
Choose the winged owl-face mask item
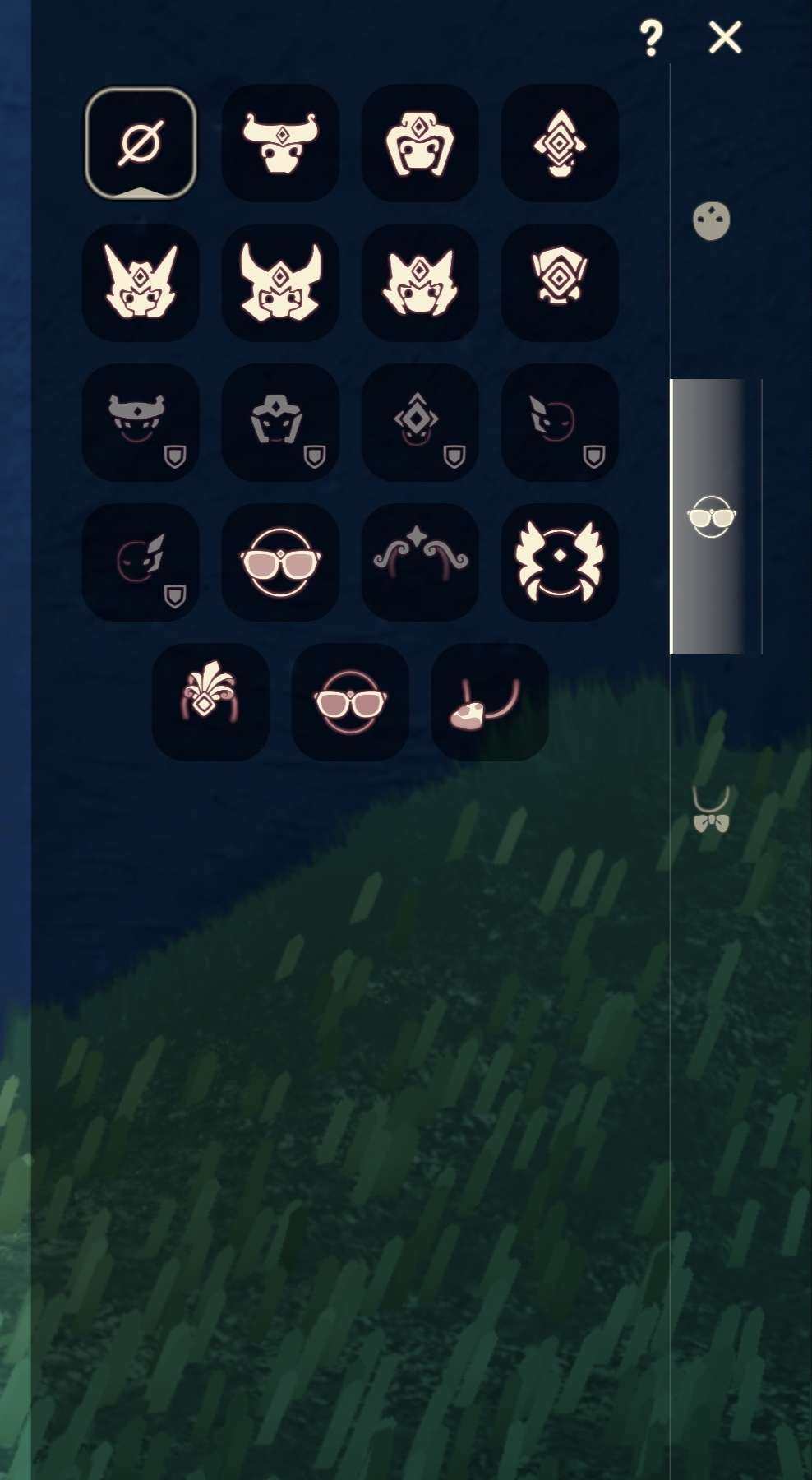tap(560, 562)
